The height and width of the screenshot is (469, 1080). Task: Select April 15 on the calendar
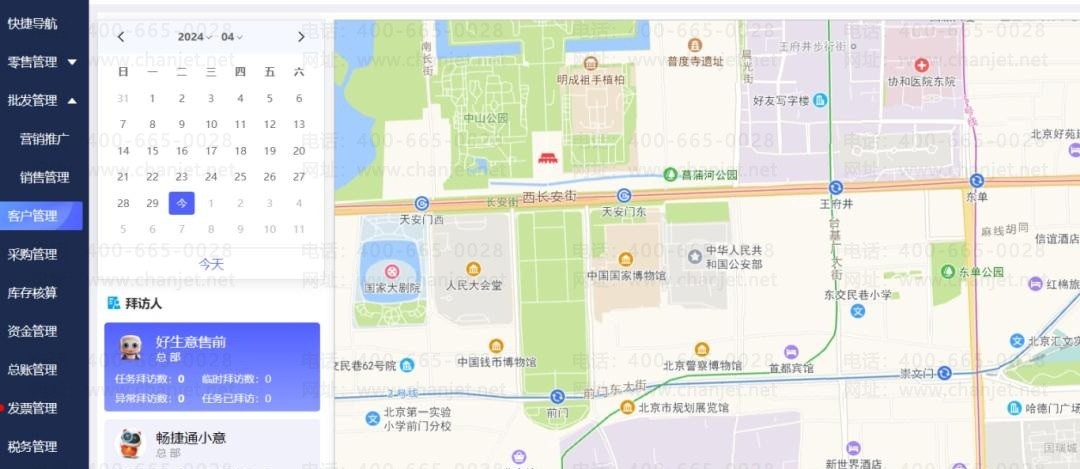point(152,151)
